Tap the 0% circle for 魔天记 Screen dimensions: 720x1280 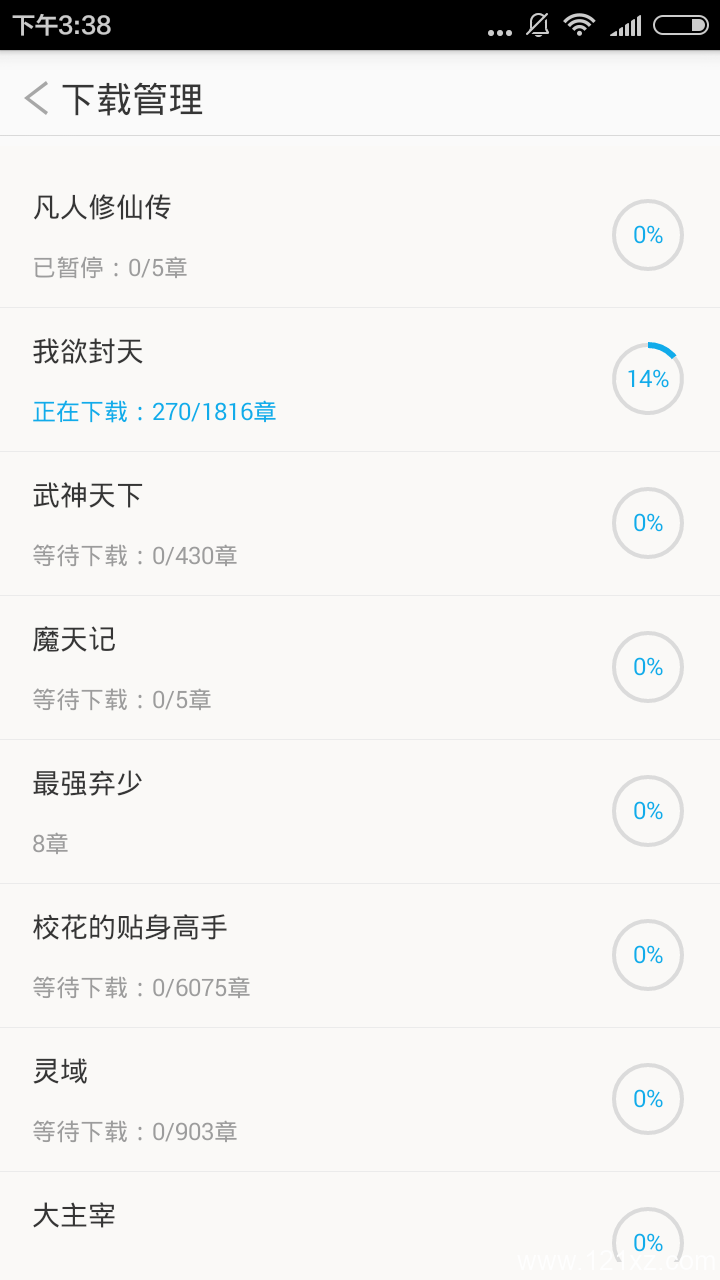coord(648,667)
